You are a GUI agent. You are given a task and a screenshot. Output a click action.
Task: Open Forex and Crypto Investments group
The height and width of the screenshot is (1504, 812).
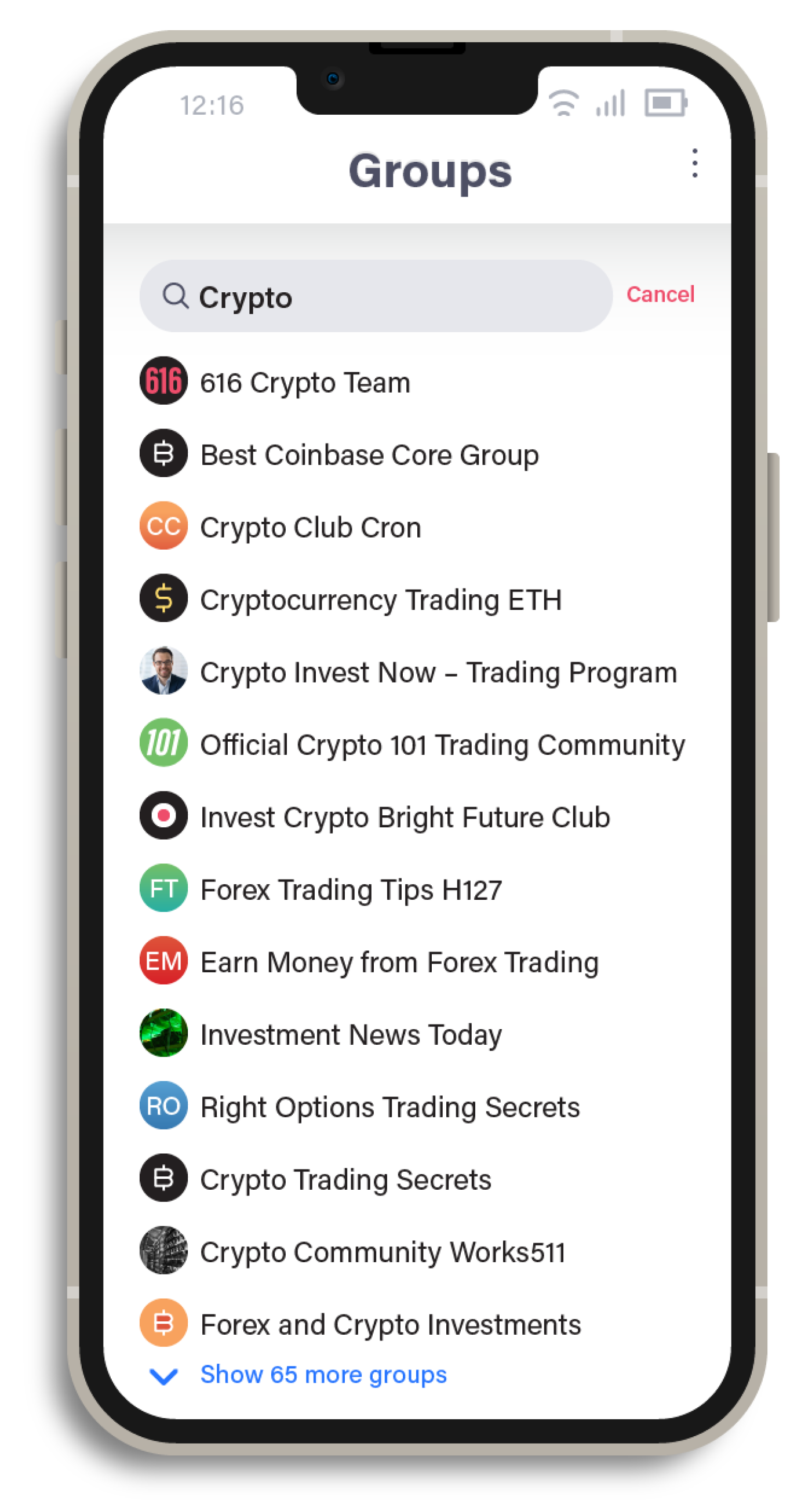[390, 1324]
